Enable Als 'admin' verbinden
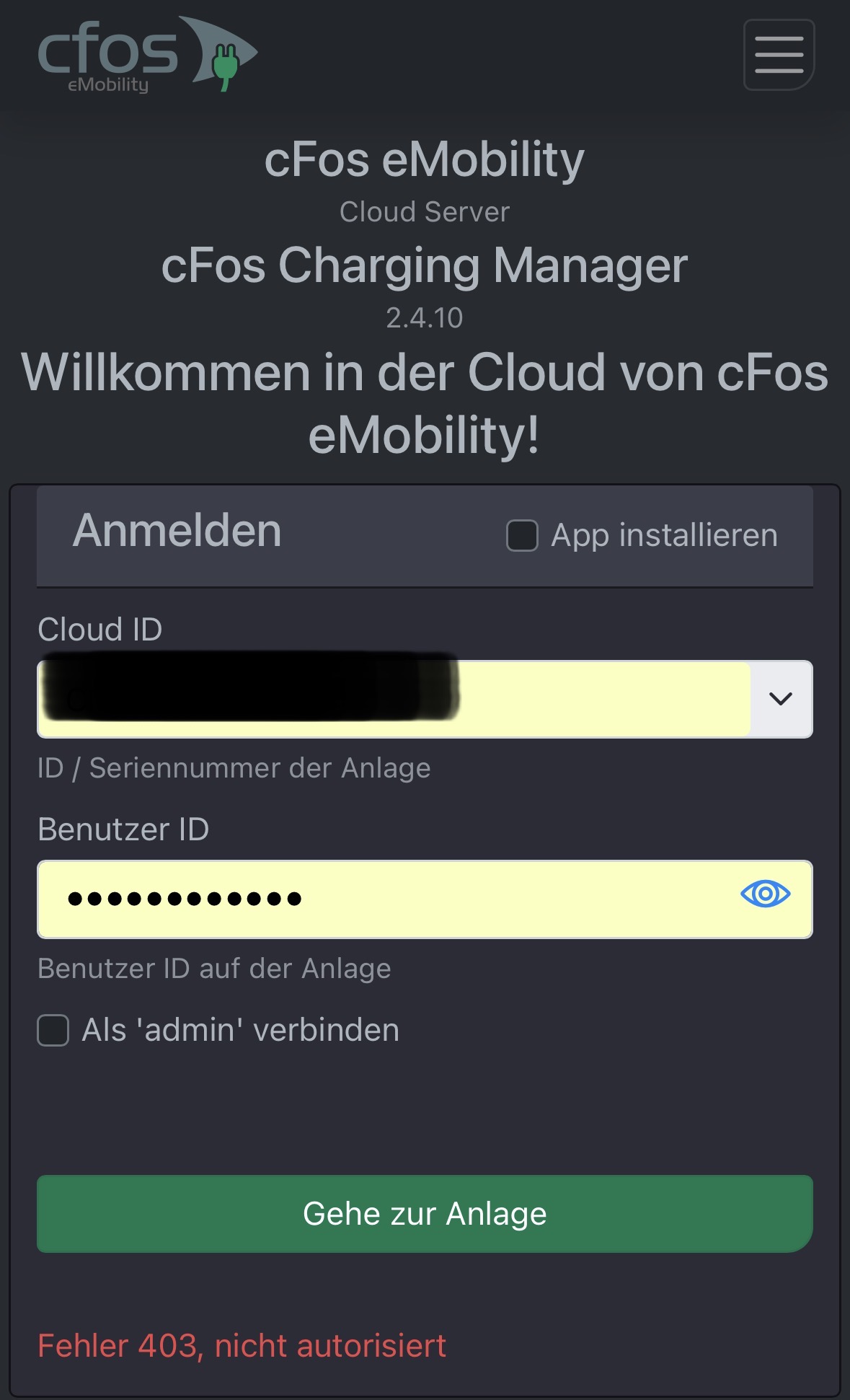This screenshot has height=1400, width=850. [x=53, y=1030]
